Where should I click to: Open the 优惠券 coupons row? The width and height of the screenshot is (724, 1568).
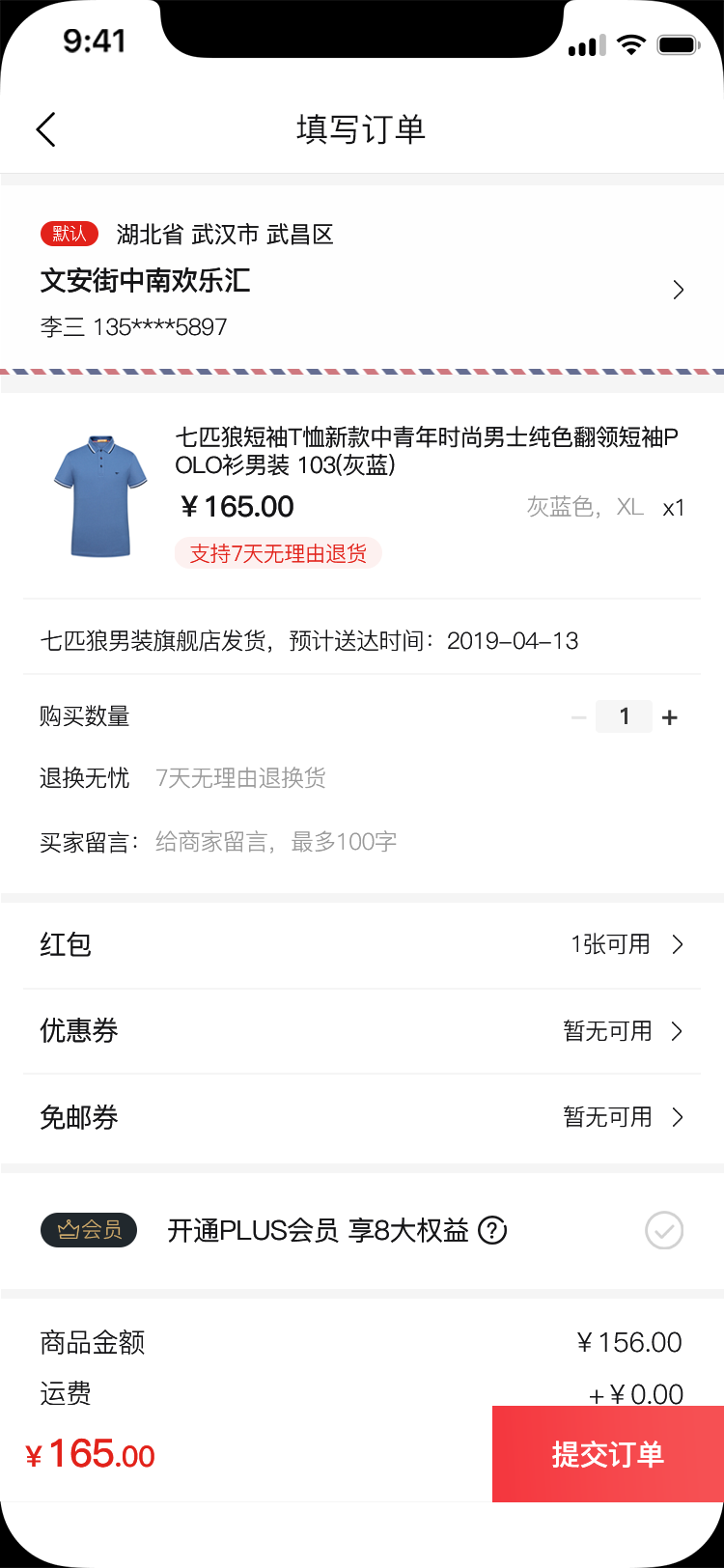[361, 1030]
